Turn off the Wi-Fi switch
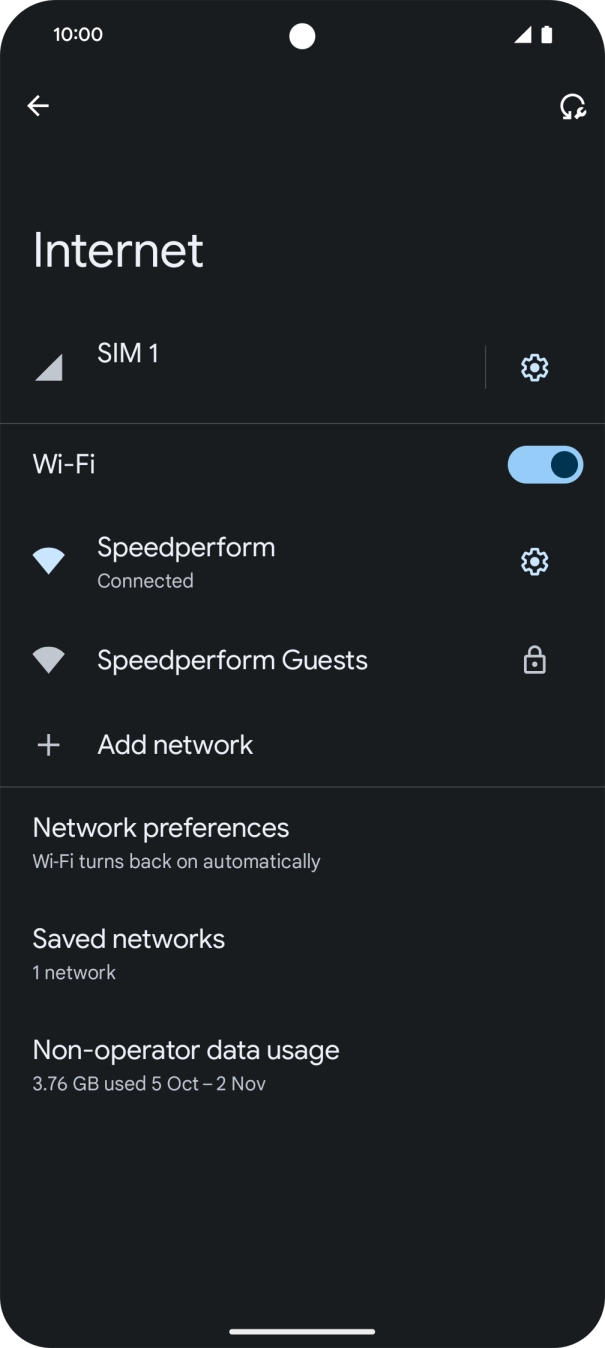The height and width of the screenshot is (1348, 605). 544,465
